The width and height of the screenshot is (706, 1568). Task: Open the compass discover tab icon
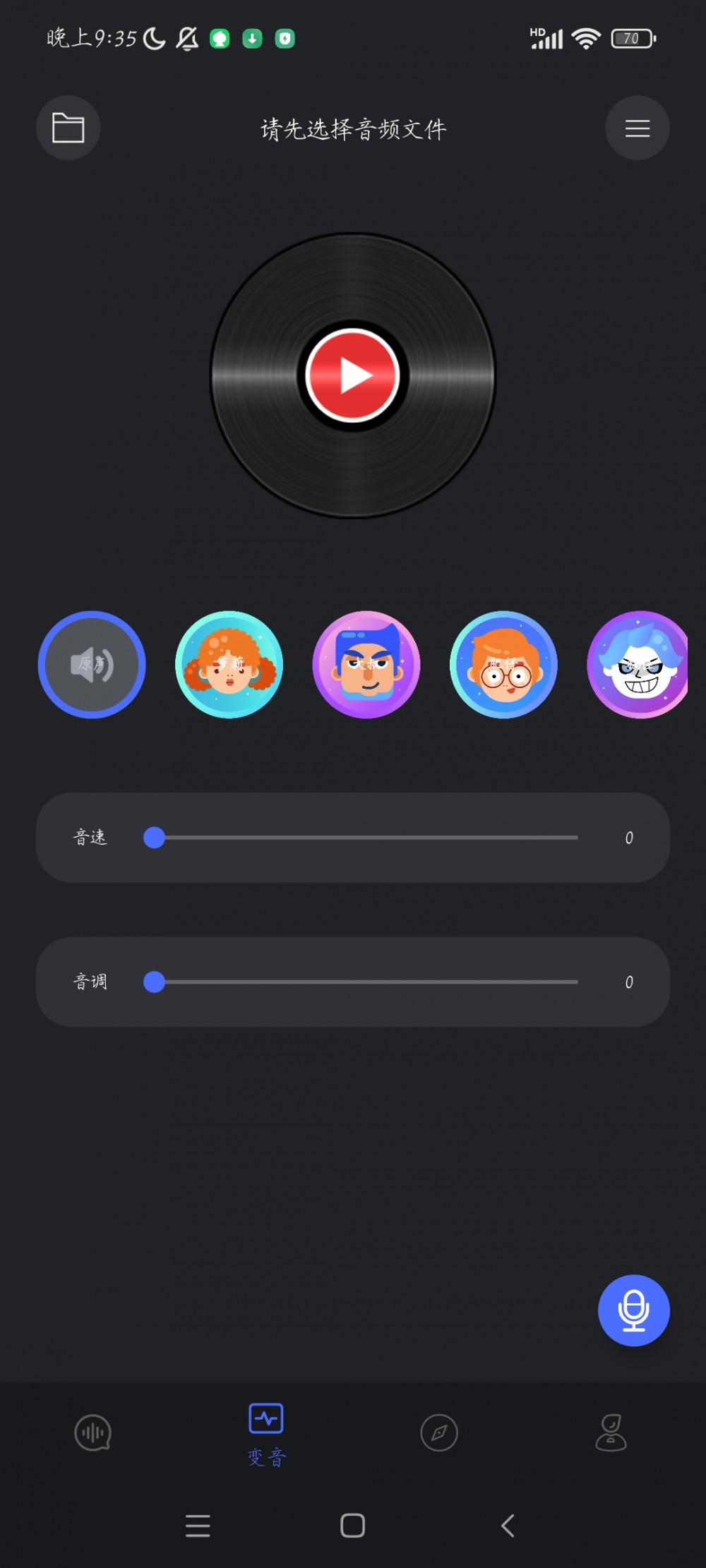[x=438, y=1433]
